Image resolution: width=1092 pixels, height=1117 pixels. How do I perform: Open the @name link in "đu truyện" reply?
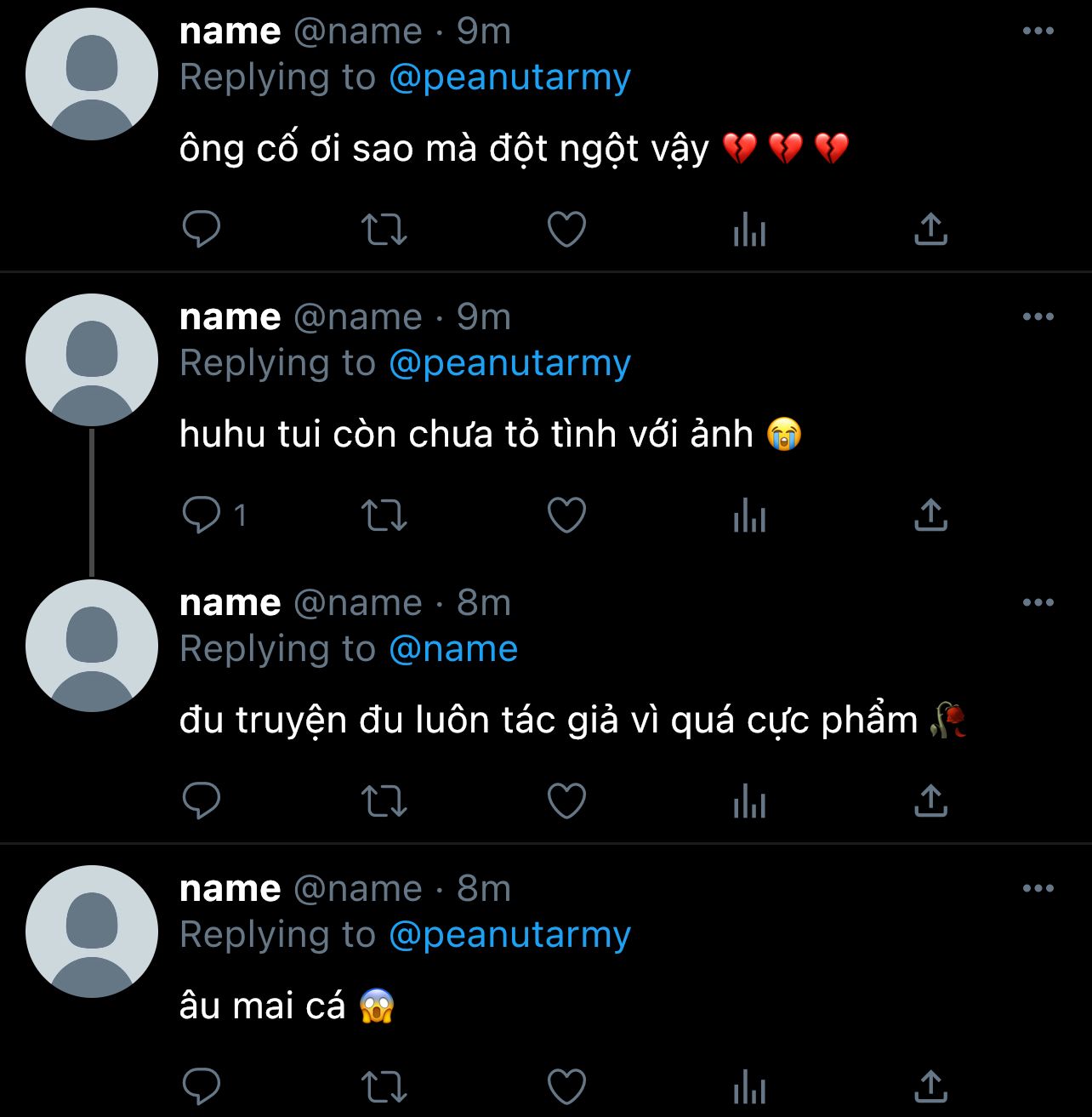[x=453, y=649]
